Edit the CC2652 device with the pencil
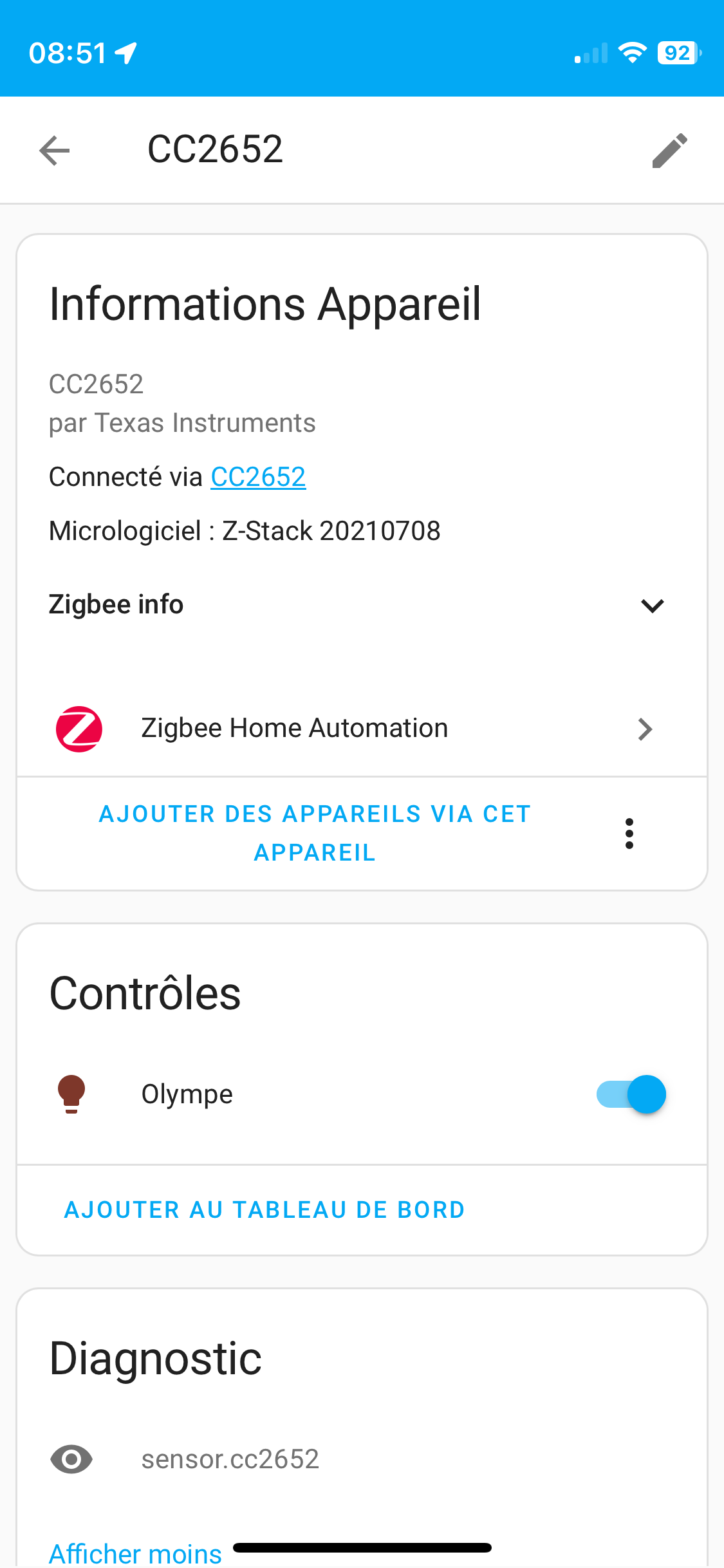Screen dimensions: 724x1568 669,151
